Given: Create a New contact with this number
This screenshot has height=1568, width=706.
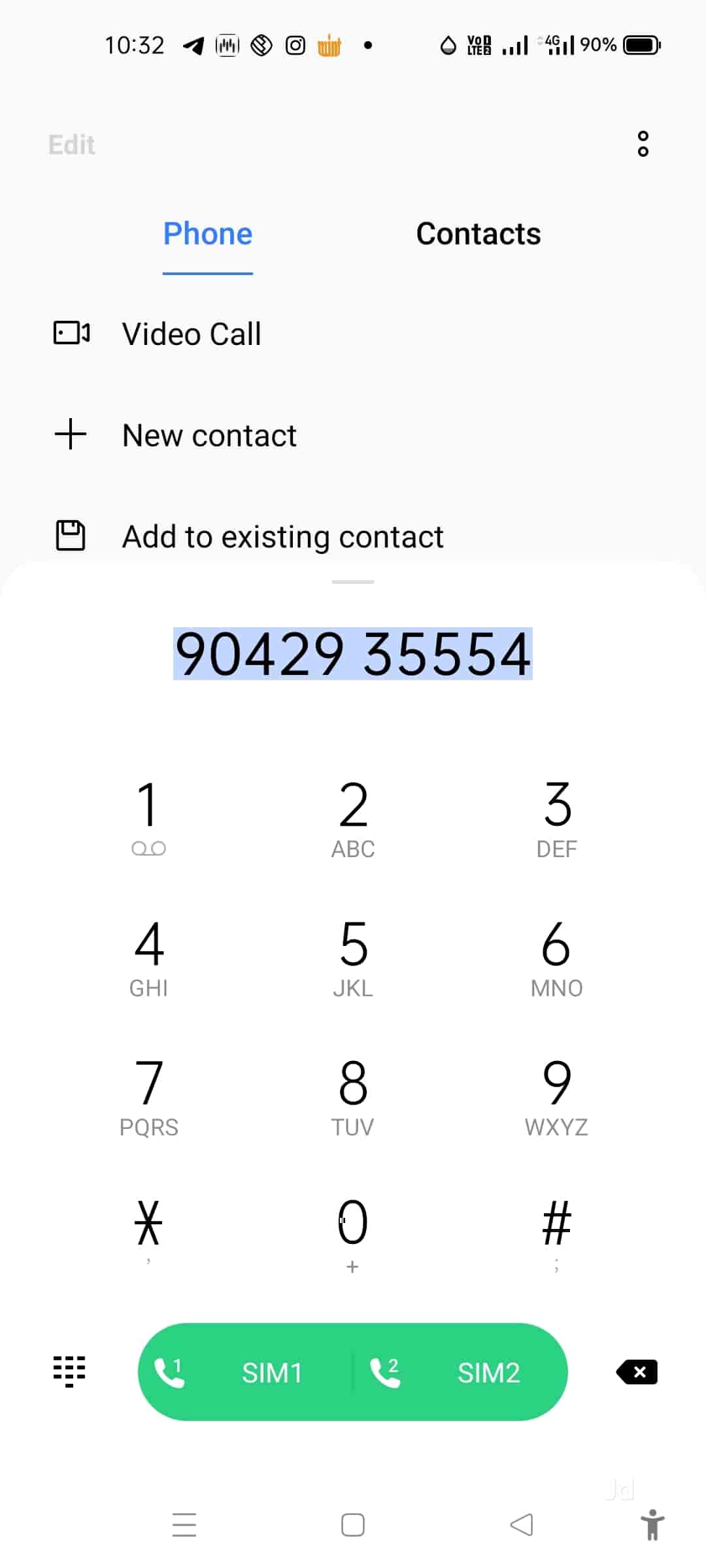Looking at the screenshot, I should click(x=209, y=435).
